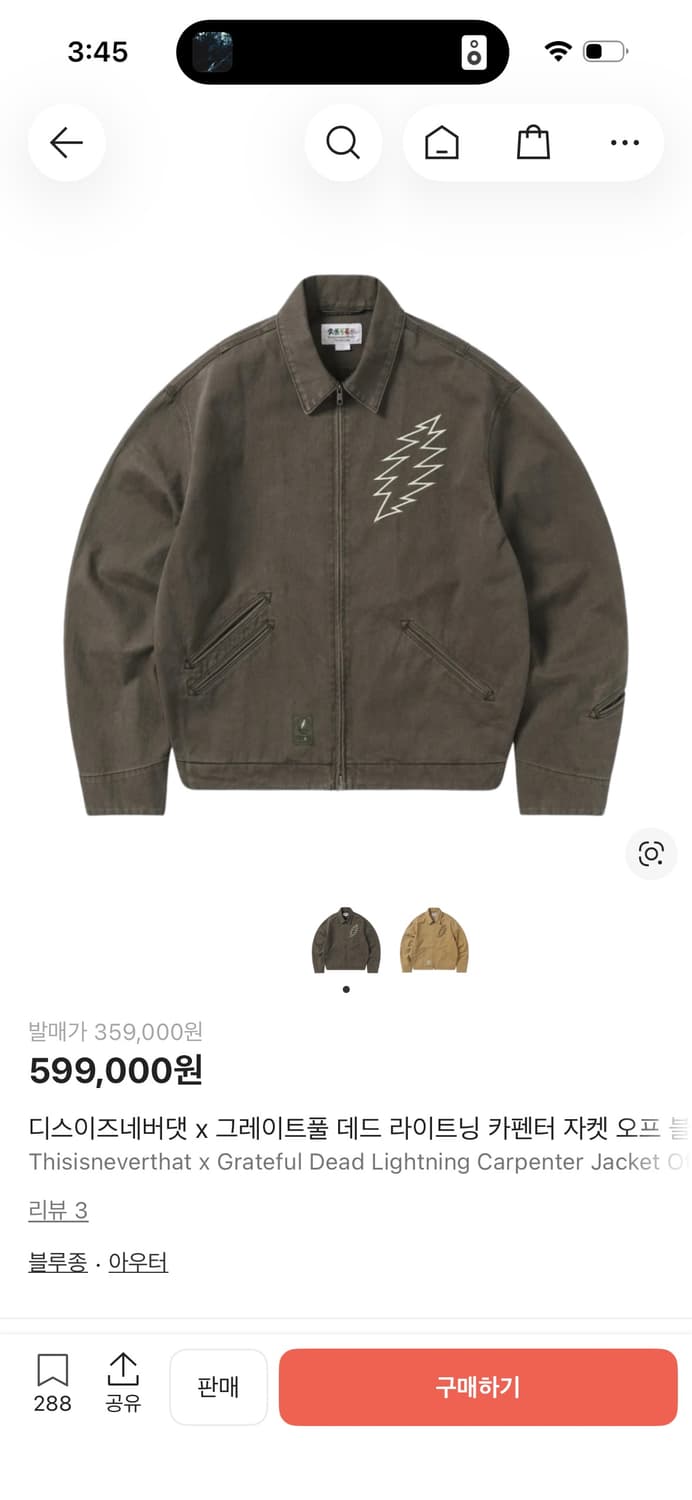Open the 리뷰 3 reviews link

[x=58, y=1211]
